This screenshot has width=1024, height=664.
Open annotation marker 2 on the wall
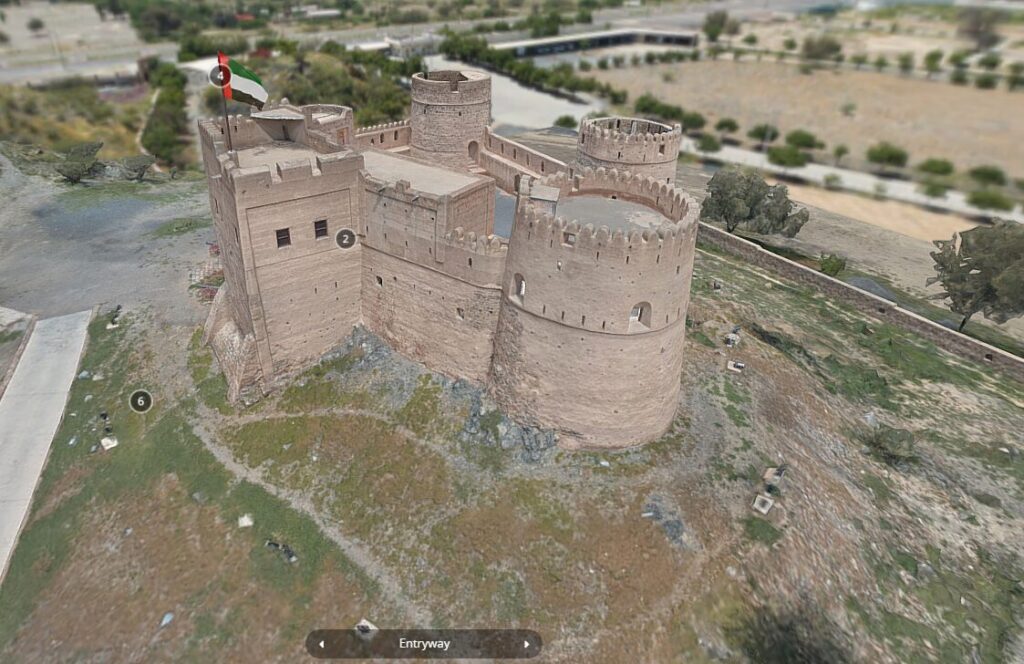tap(346, 238)
